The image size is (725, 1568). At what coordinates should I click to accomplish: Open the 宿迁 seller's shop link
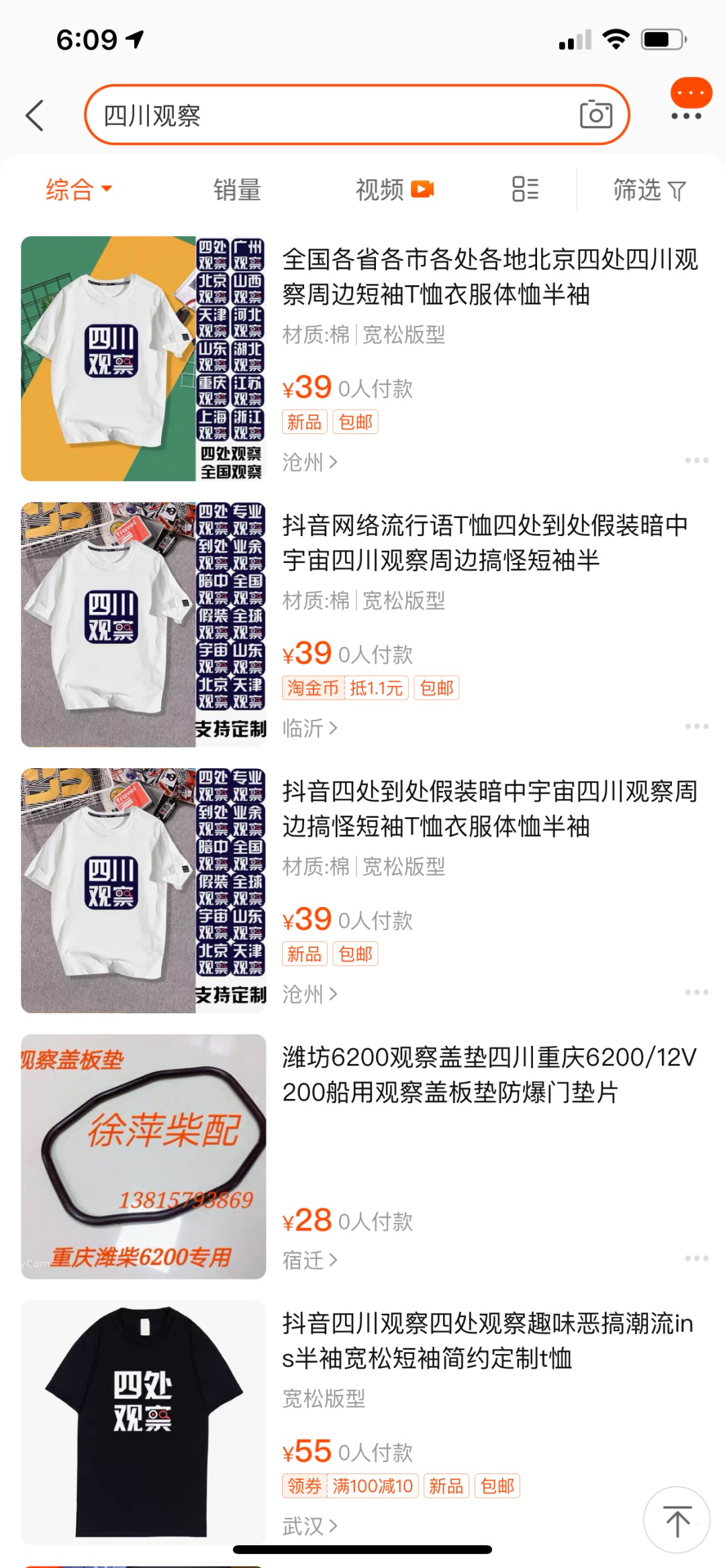coord(309,1260)
